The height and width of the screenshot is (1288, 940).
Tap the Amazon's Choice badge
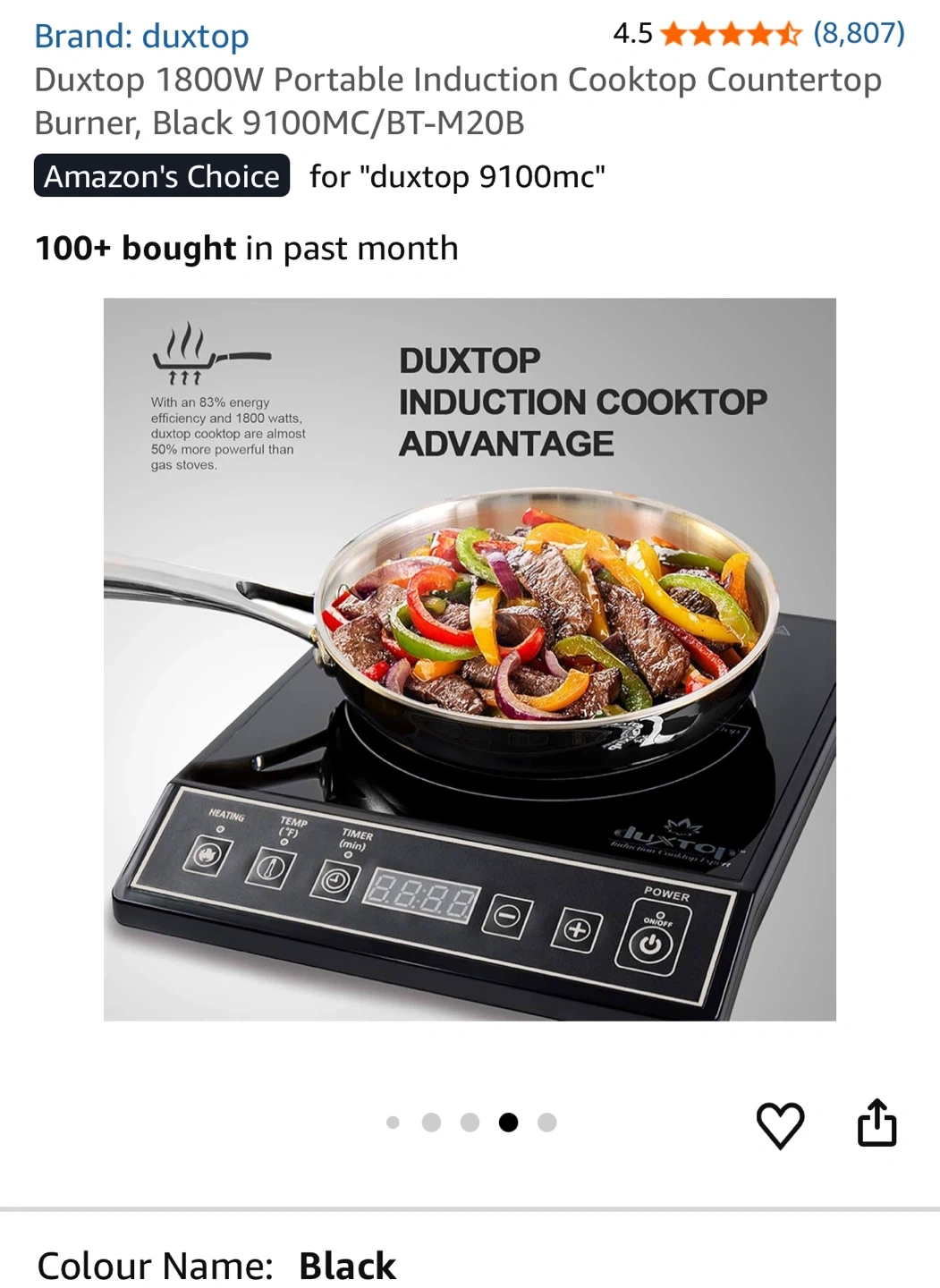(x=162, y=176)
